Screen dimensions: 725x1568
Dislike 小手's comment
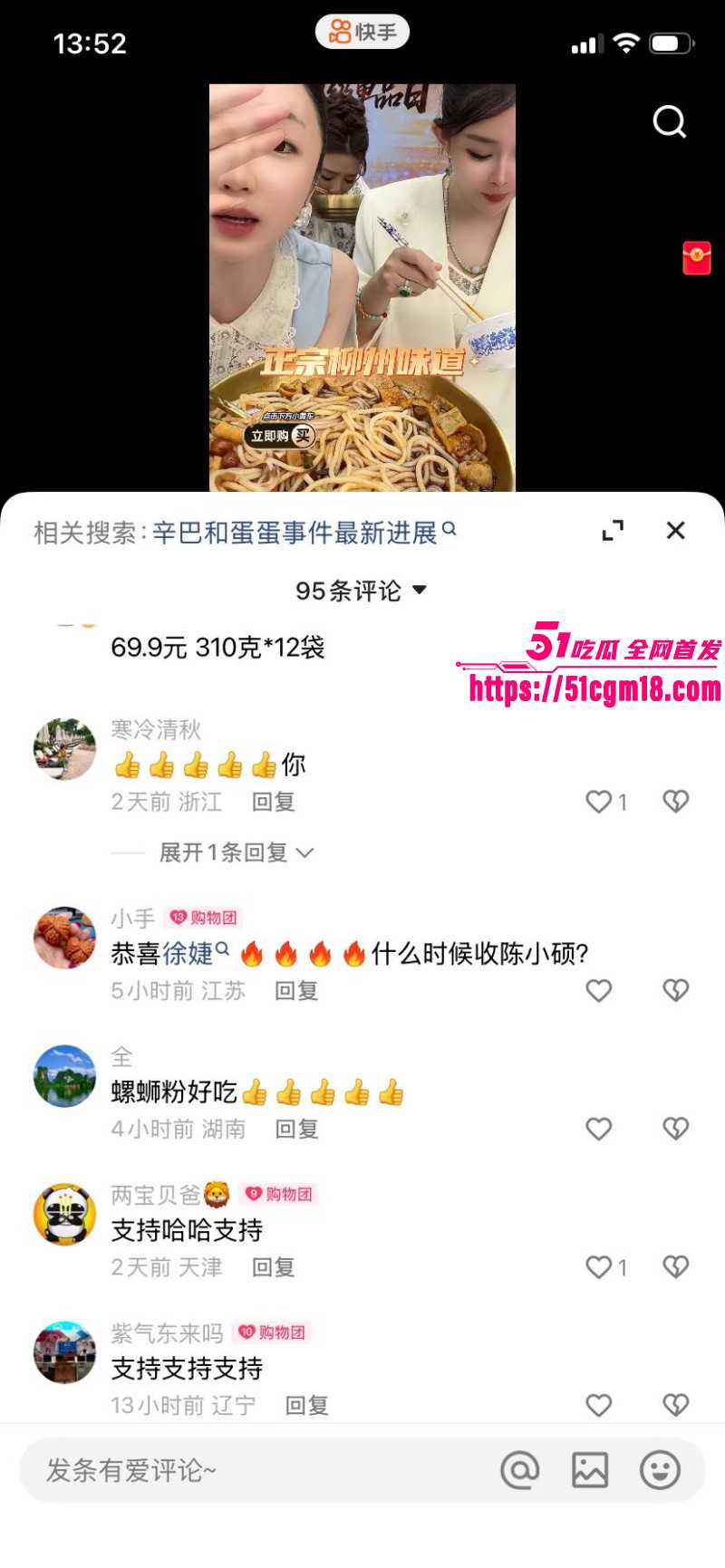(673, 991)
